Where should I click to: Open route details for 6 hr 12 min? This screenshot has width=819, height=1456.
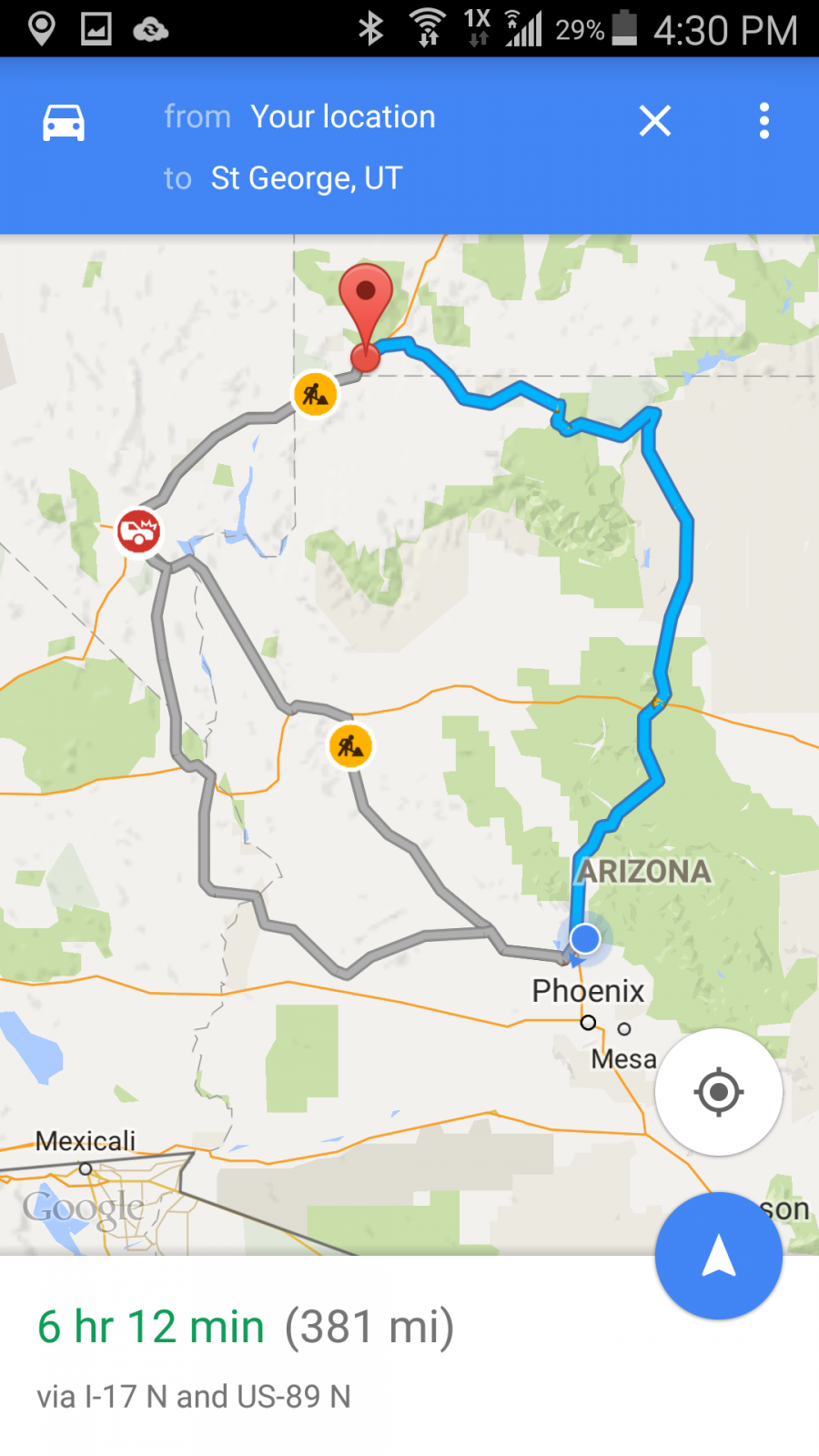(409, 1356)
